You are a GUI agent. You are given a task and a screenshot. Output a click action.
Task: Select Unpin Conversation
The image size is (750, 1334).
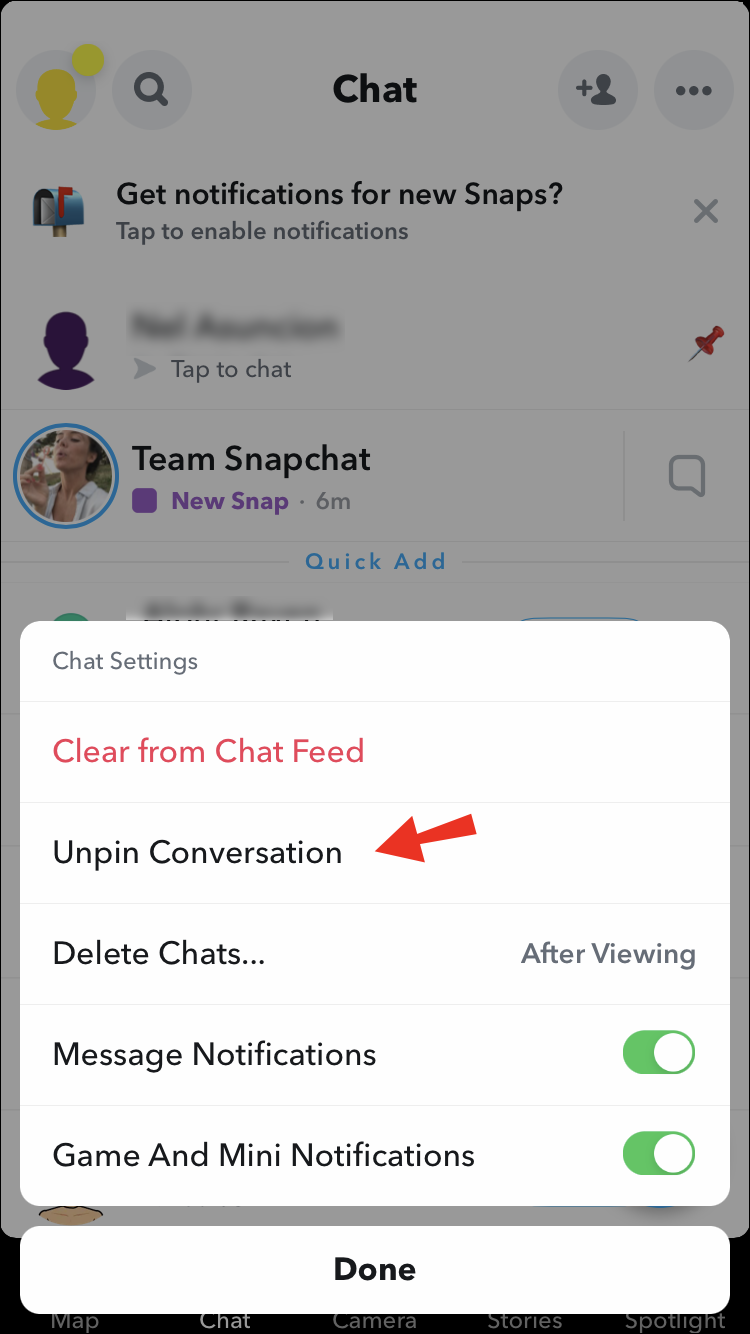(x=198, y=853)
